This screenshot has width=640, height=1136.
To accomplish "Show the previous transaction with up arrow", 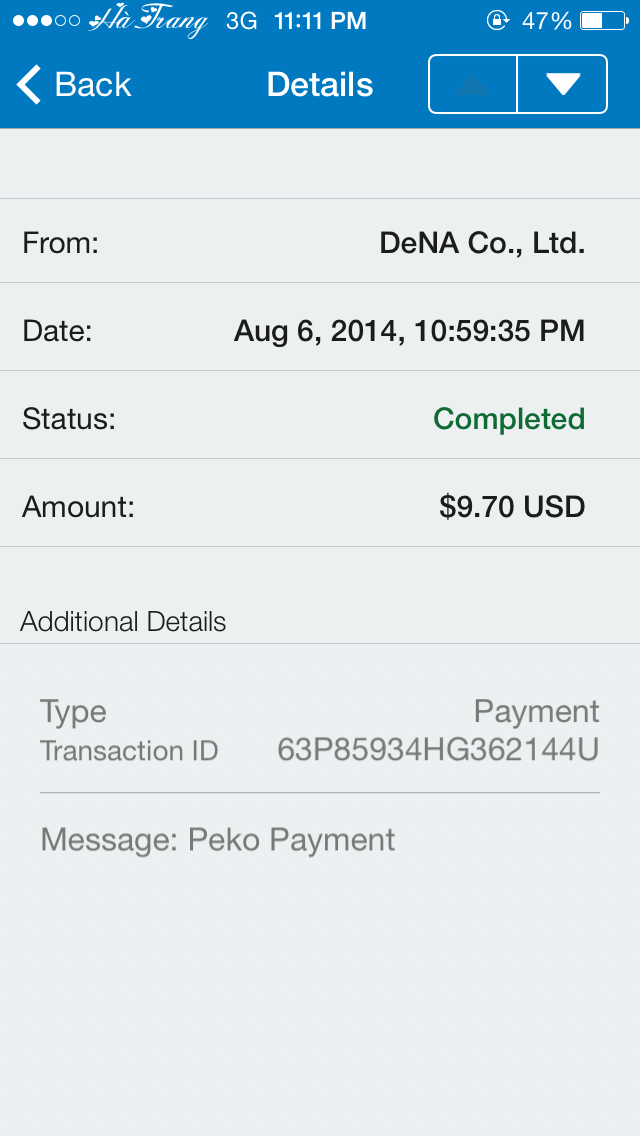I will pyautogui.click(x=473, y=85).
